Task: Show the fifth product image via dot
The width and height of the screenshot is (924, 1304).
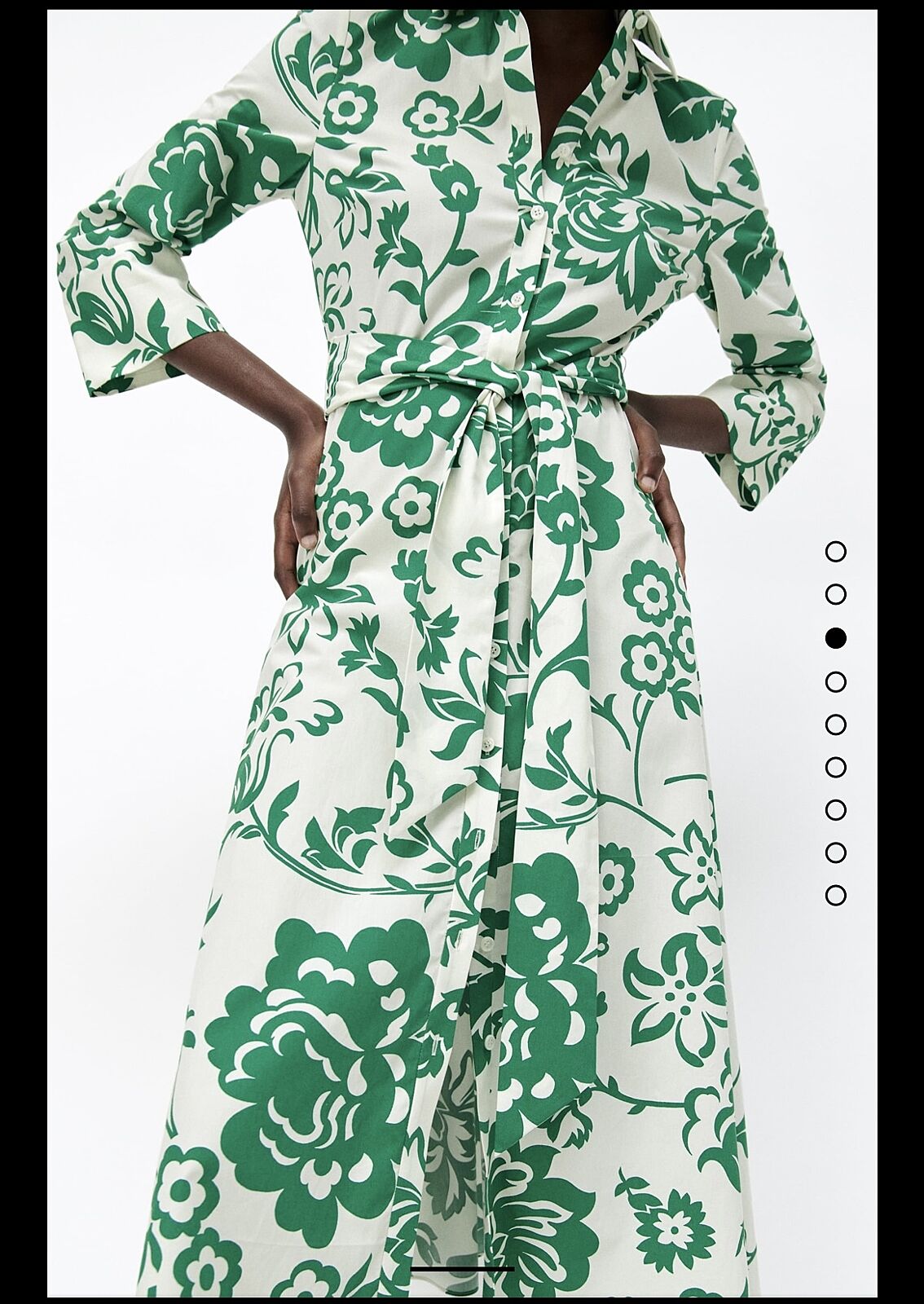Action: click(x=835, y=725)
